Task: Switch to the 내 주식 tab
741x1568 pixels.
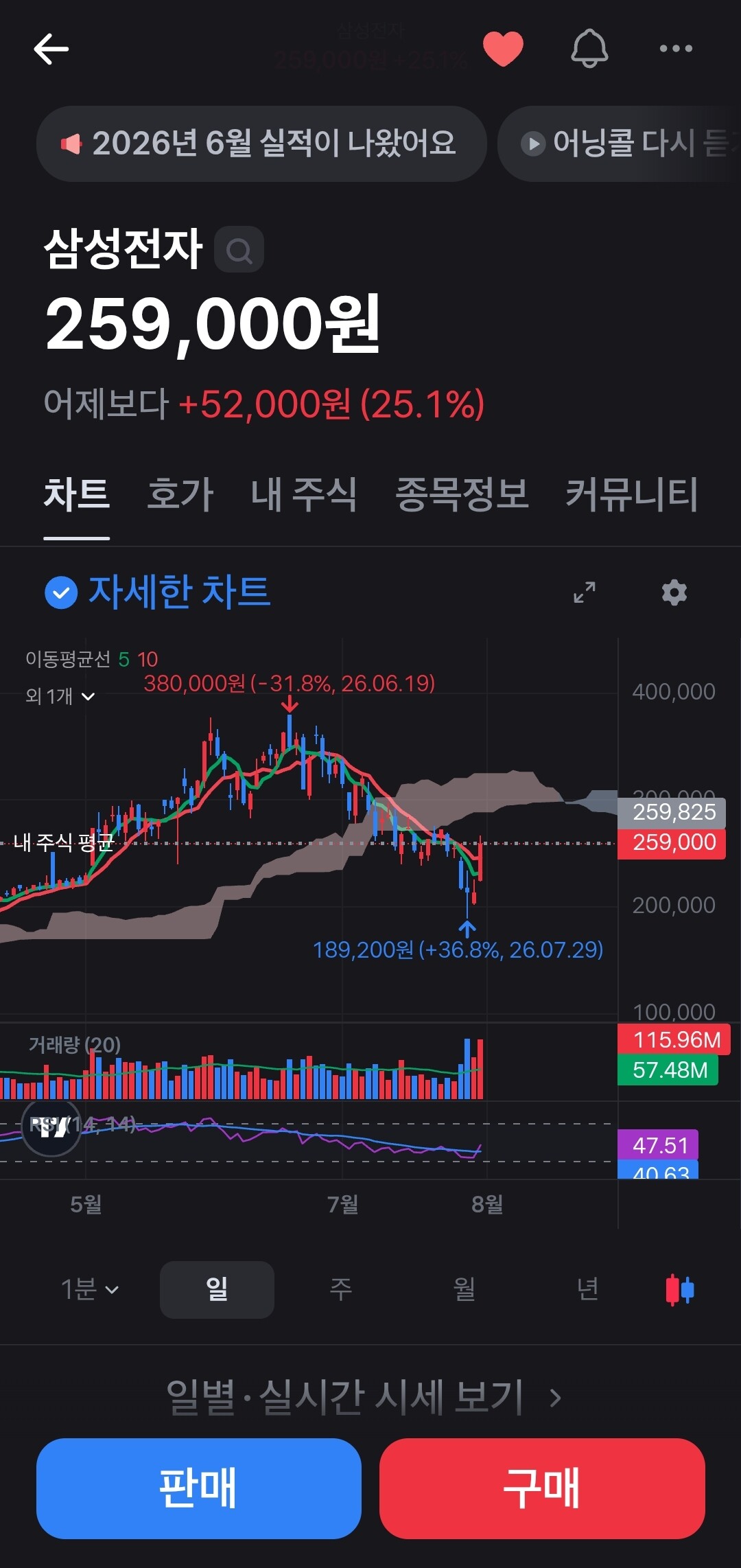Action: tap(304, 494)
